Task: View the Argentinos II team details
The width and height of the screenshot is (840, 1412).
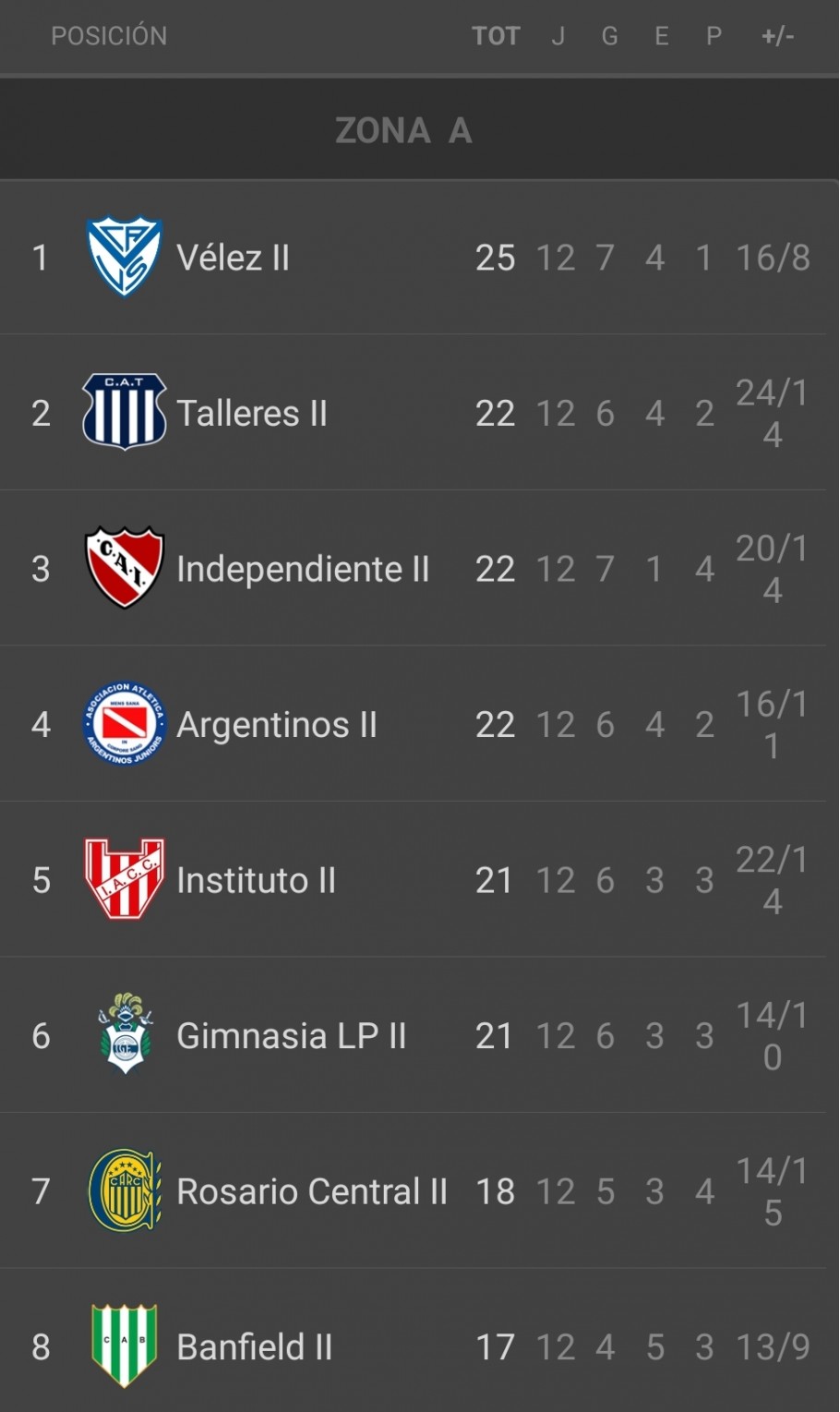Action: click(x=420, y=723)
